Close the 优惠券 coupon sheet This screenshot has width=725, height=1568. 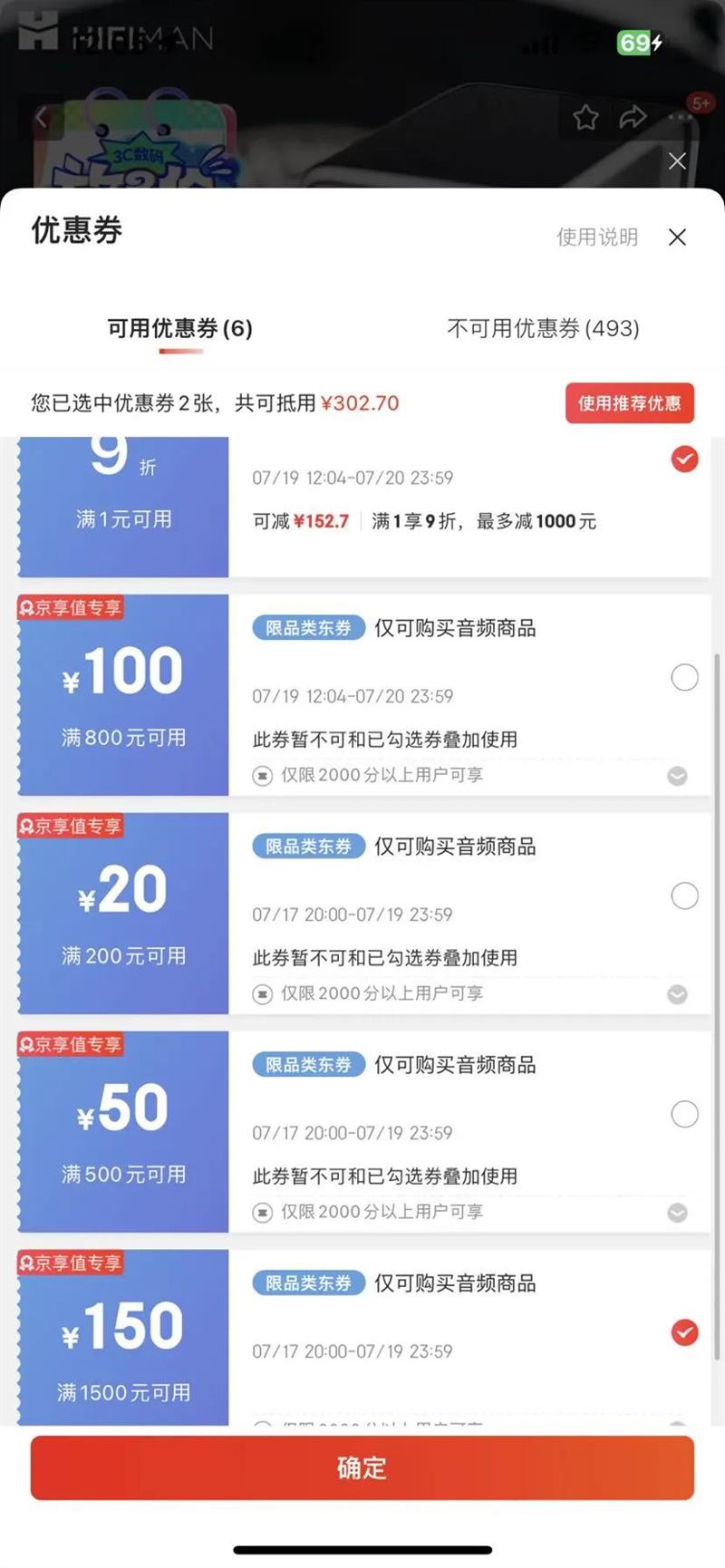click(677, 237)
